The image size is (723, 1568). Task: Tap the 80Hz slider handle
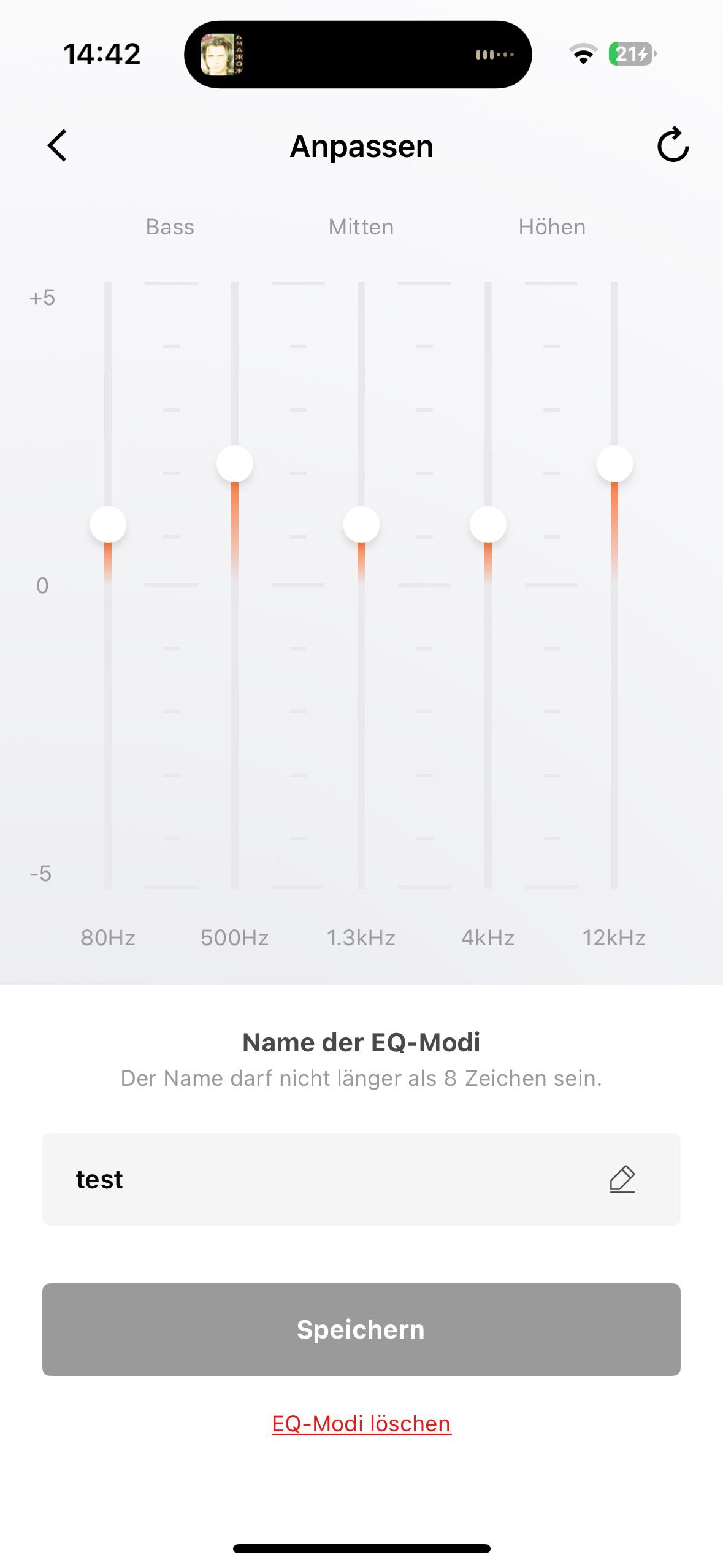pyautogui.click(x=108, y=525)
